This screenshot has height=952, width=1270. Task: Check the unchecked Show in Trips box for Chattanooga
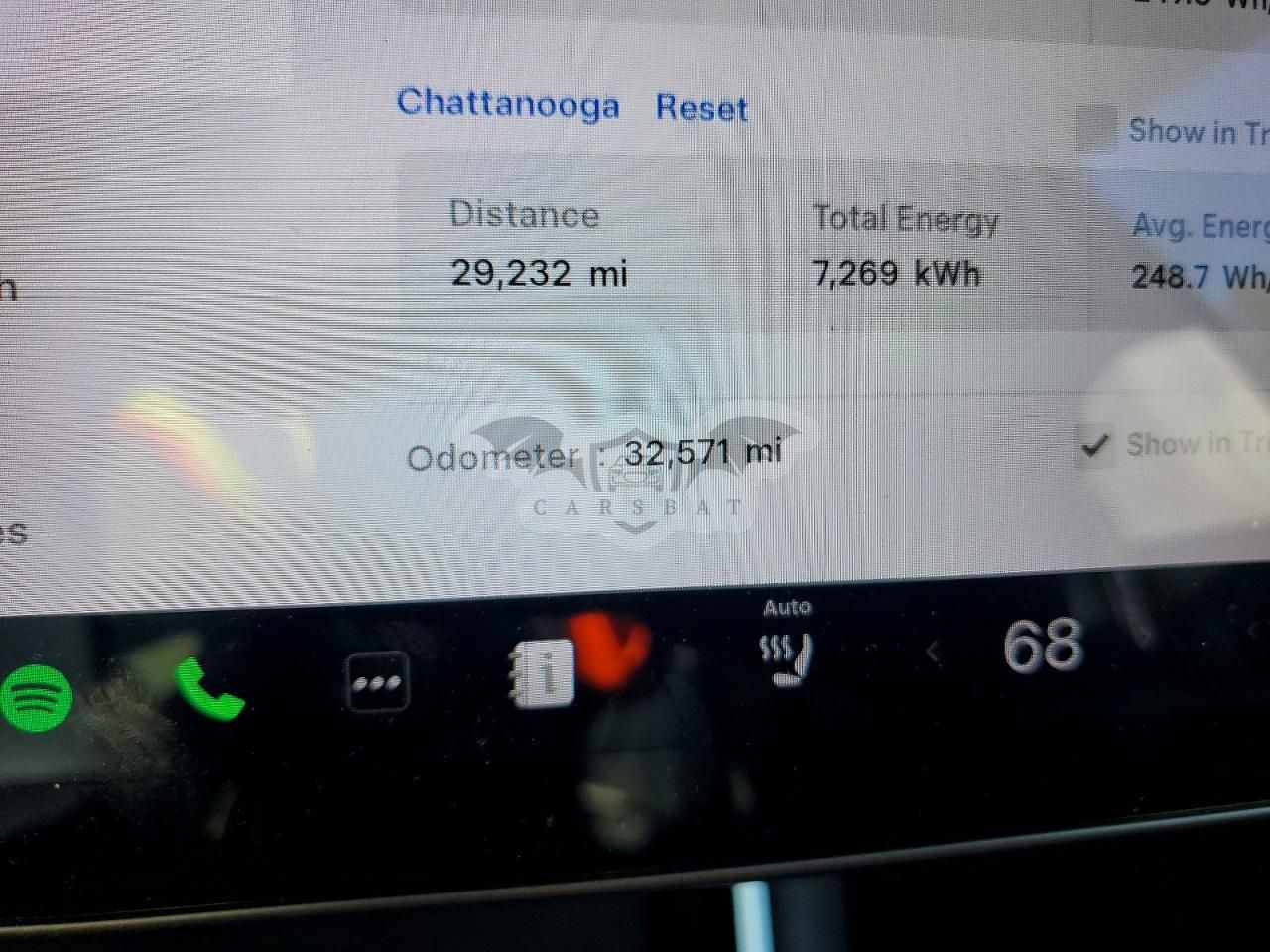point(1096,129)
